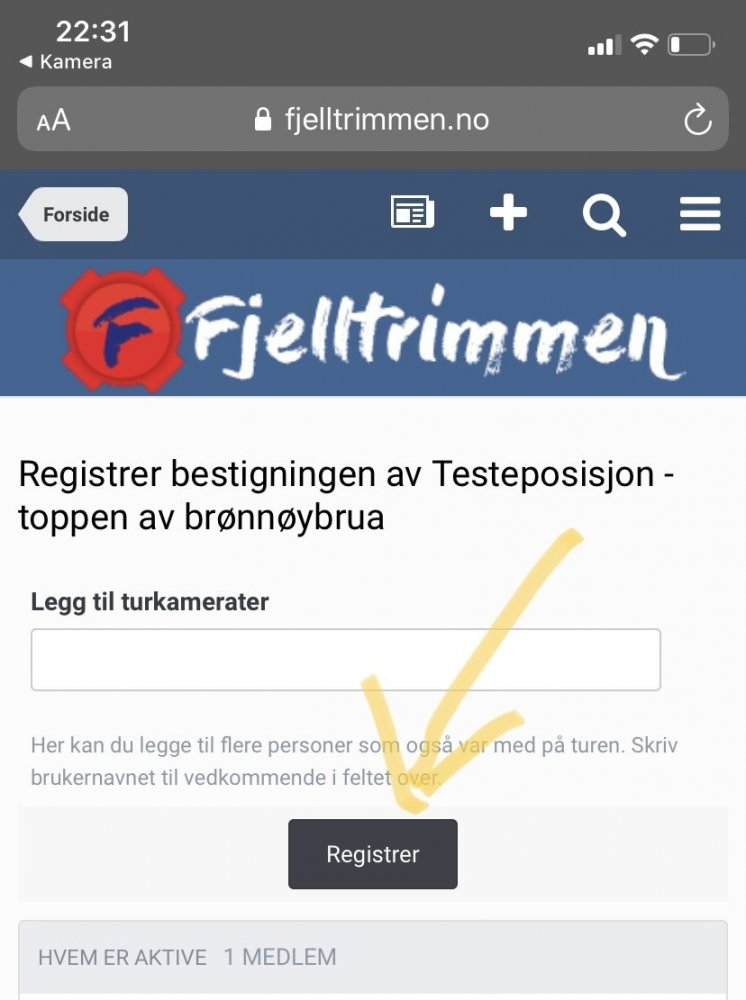Open the news feed icon

point(412,213)
